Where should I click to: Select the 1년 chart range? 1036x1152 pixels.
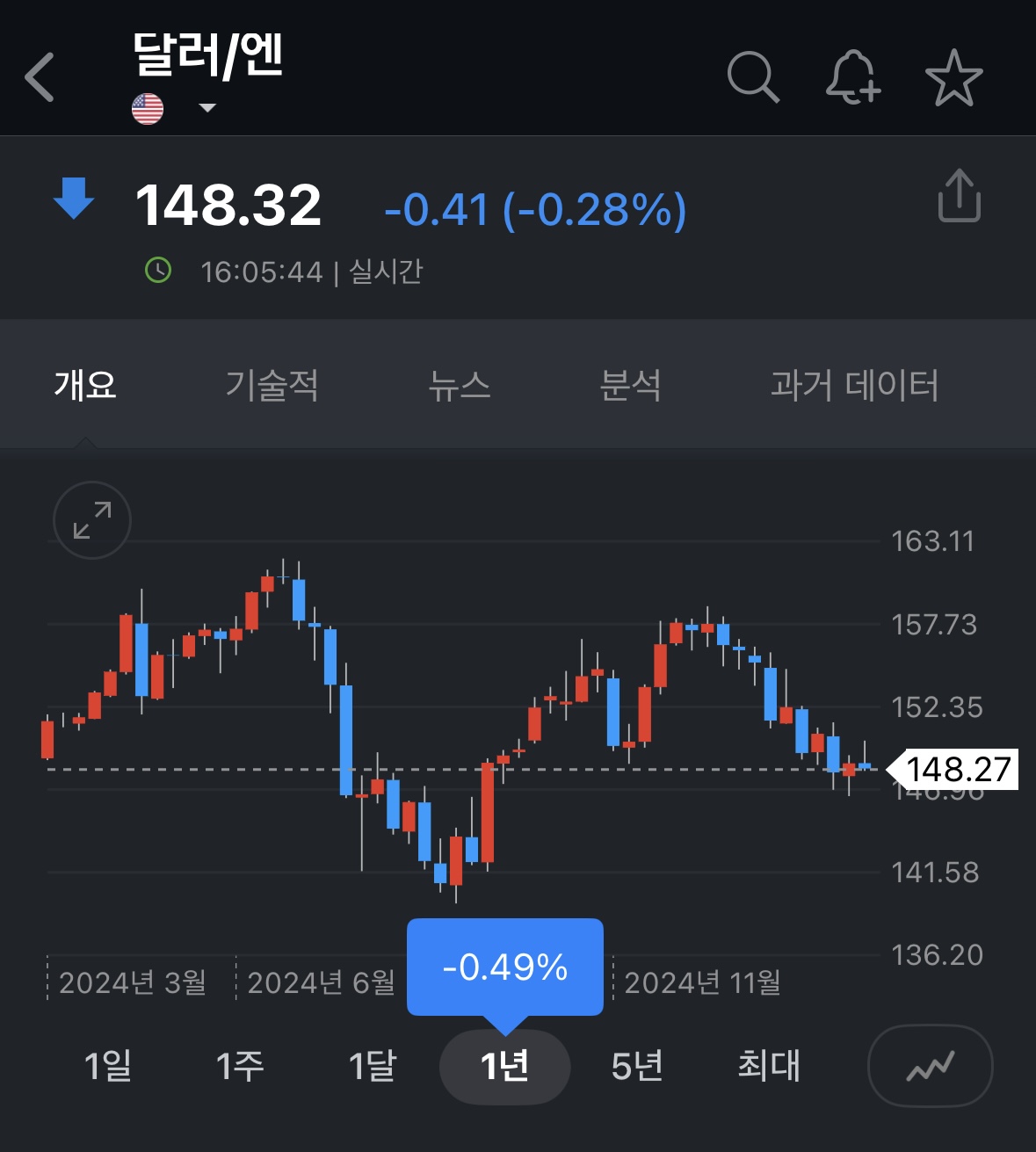(504, 1066)
